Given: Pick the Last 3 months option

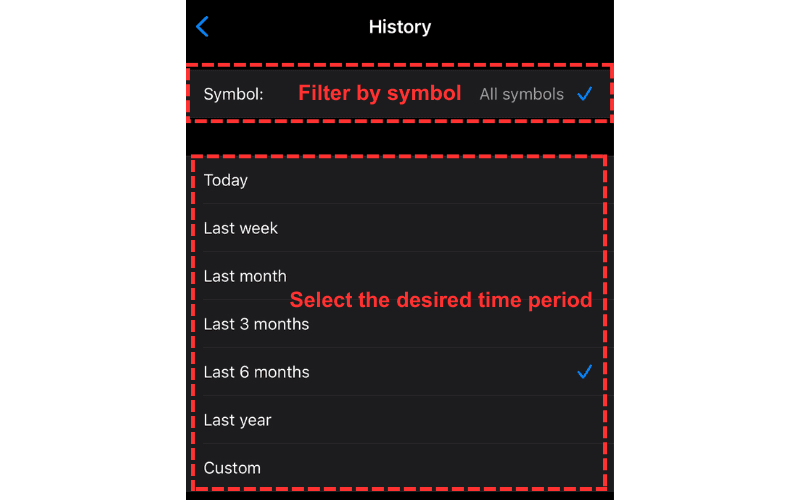Looking at the screenshot, I should (x=398, y=324).
